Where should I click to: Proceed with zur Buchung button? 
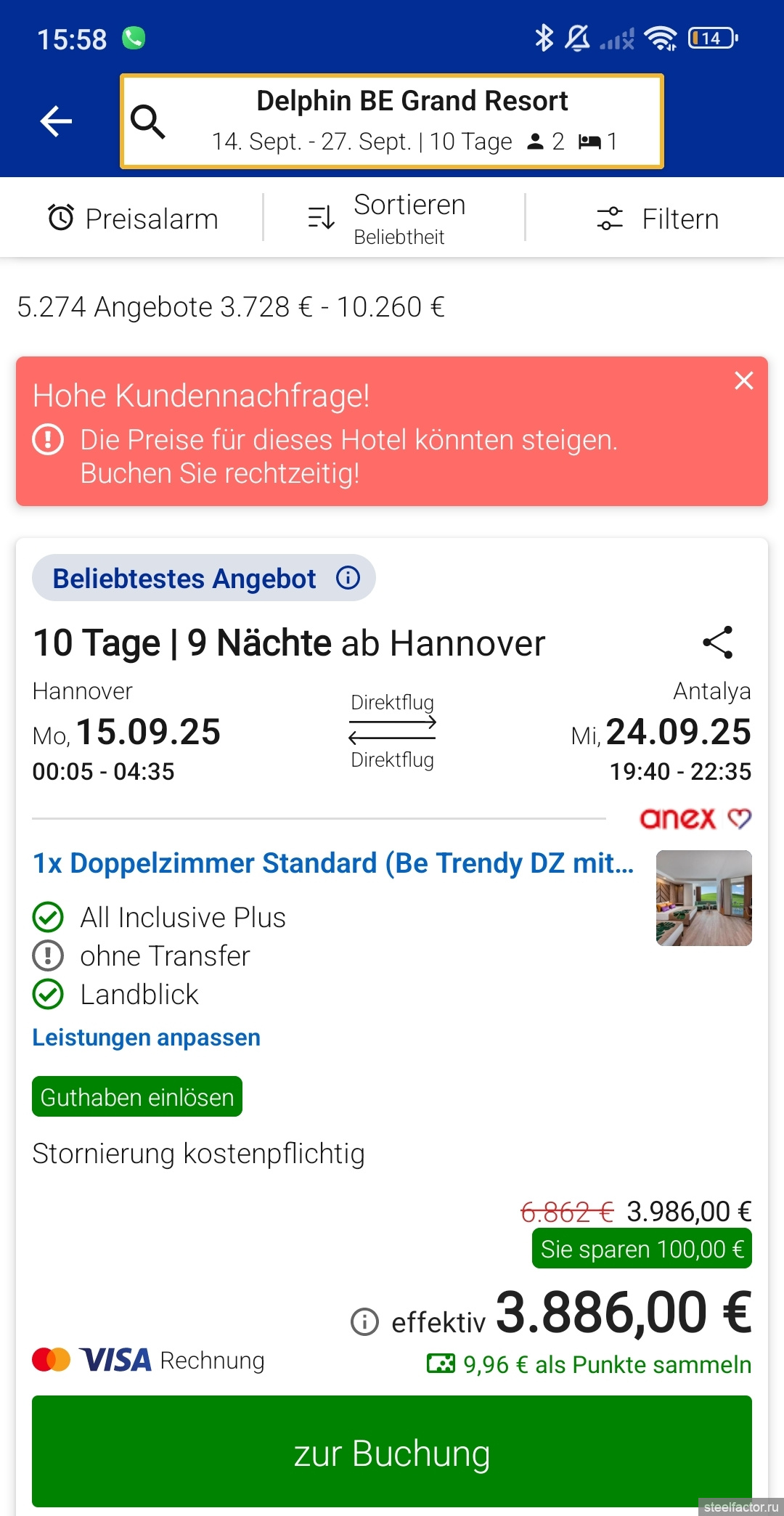click(392, 1452)
